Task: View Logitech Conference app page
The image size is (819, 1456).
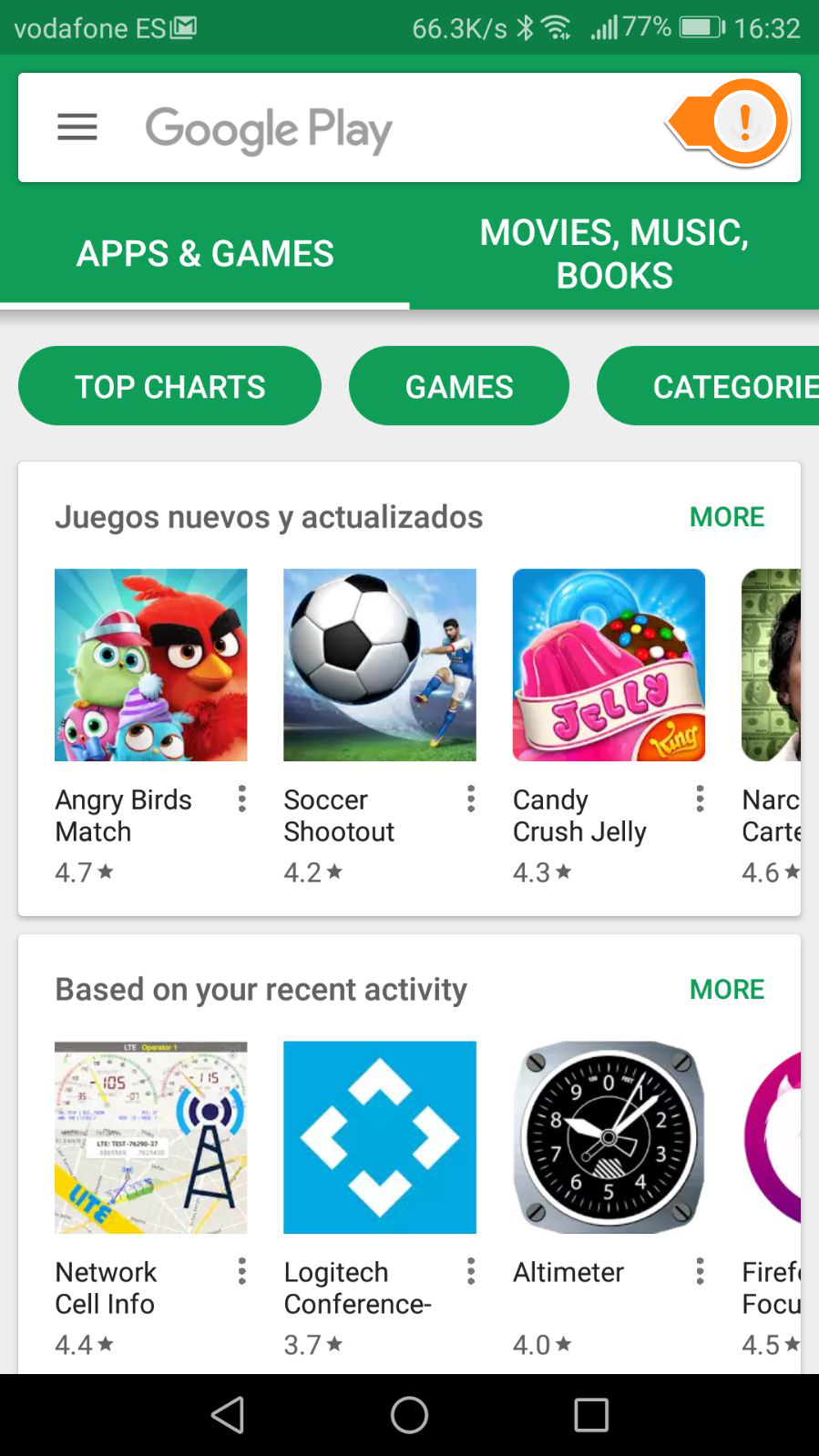Action: tap(380, 1137)
